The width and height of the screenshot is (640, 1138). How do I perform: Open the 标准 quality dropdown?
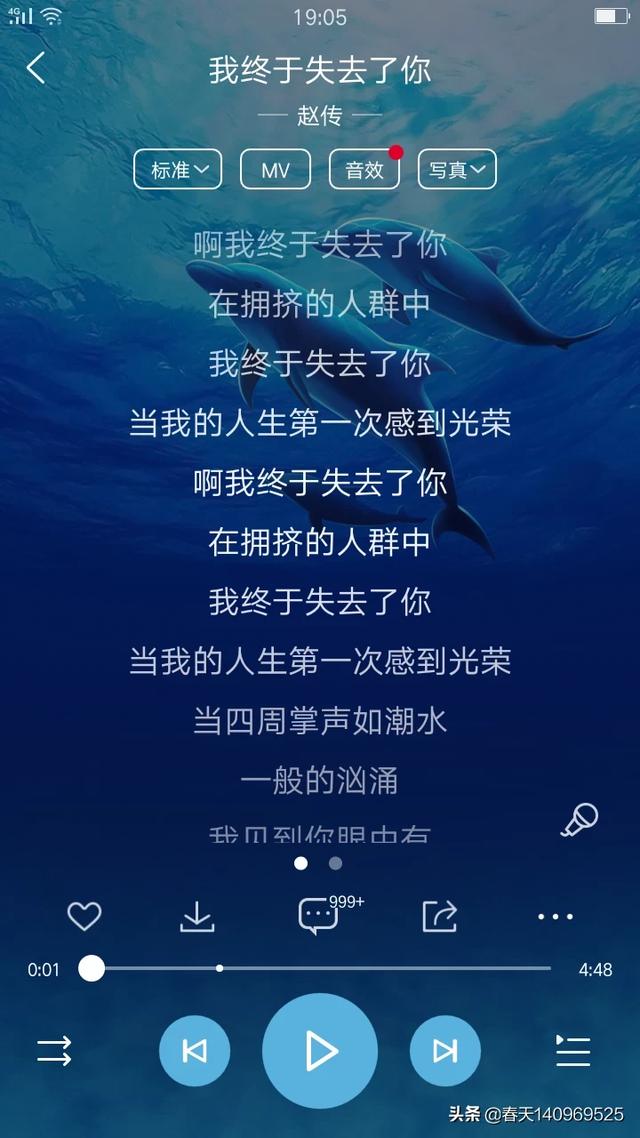click(x=178, y=170)
